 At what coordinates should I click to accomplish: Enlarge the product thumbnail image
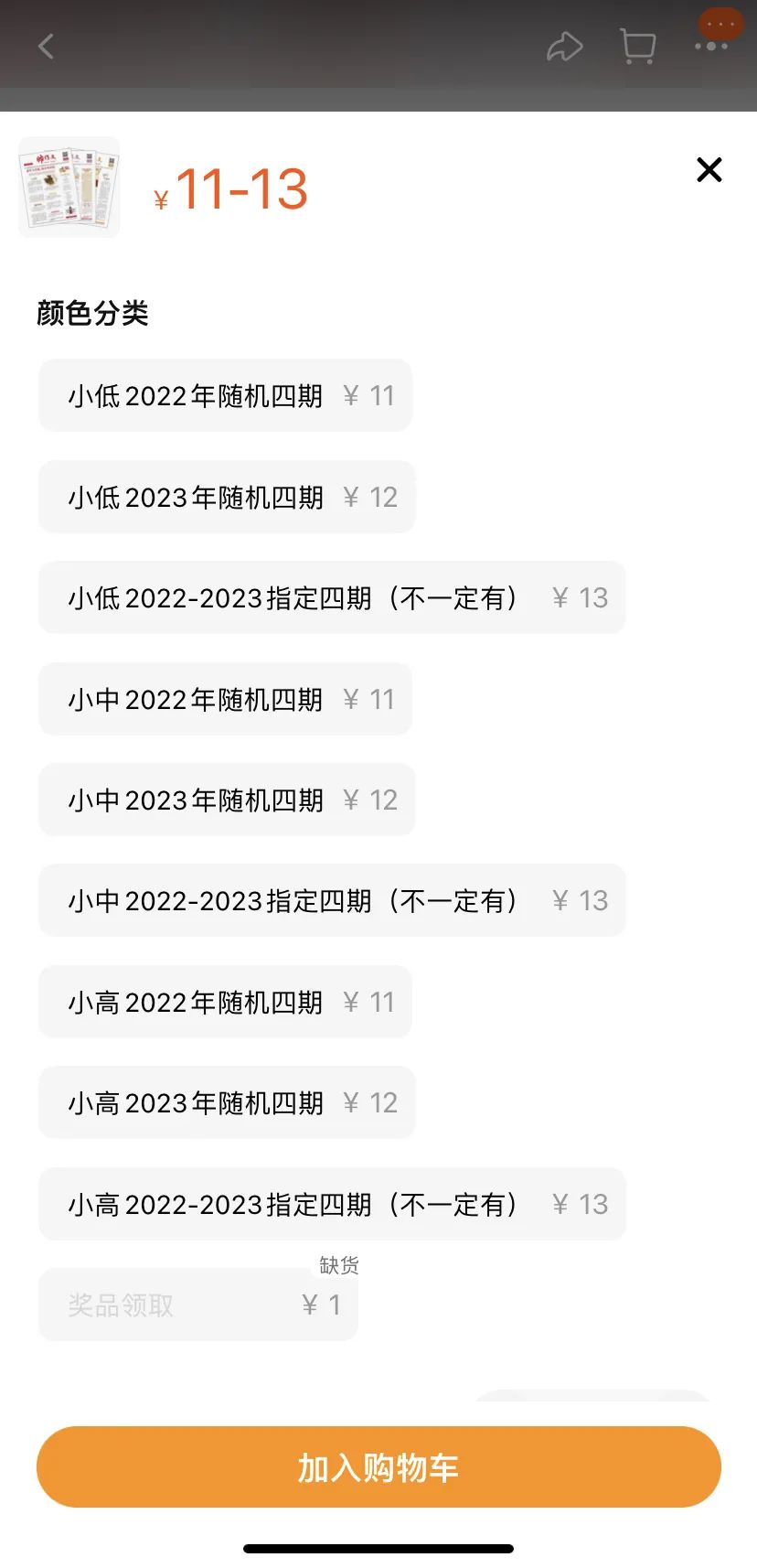tap(69, 188)
